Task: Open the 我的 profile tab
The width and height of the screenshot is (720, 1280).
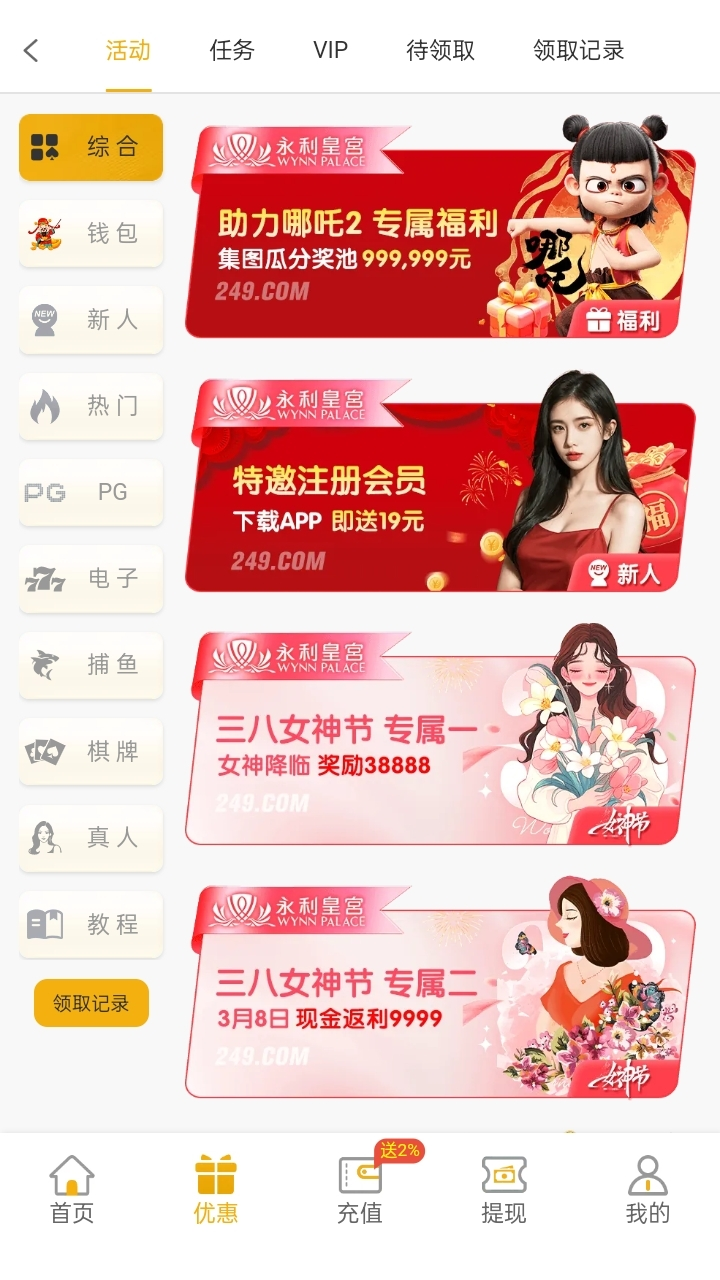Action: point(647,1190)
